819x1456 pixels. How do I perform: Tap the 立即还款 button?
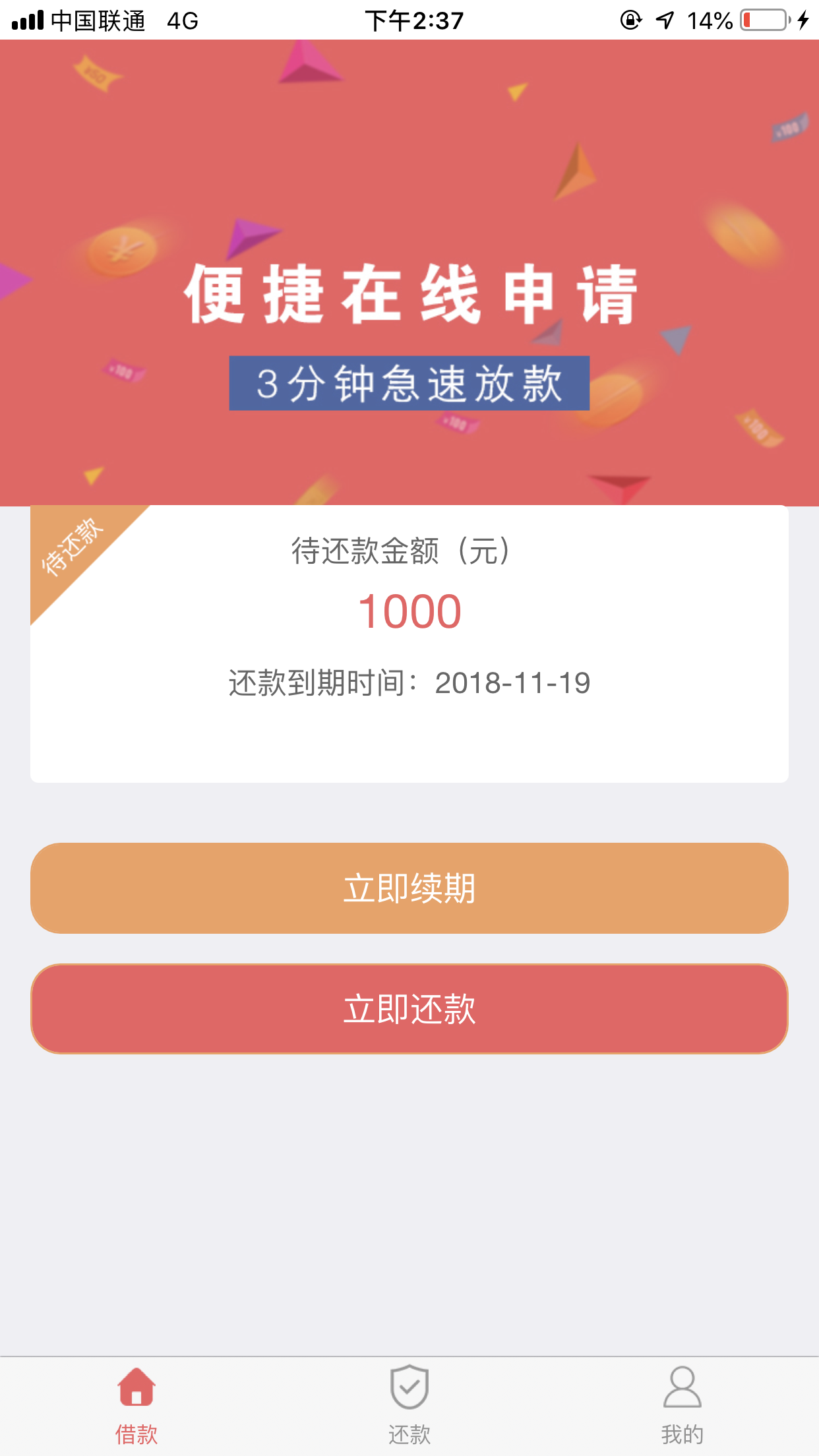409,1008
